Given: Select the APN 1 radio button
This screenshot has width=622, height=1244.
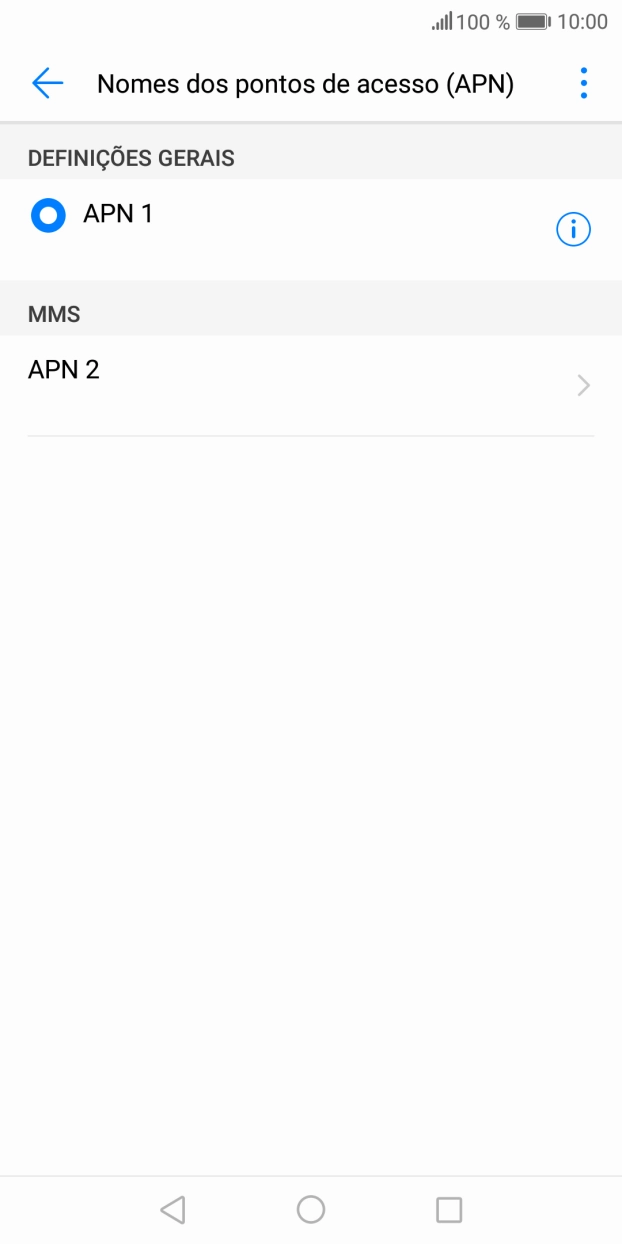Looking at the screenshot, I should click(48, 215).
